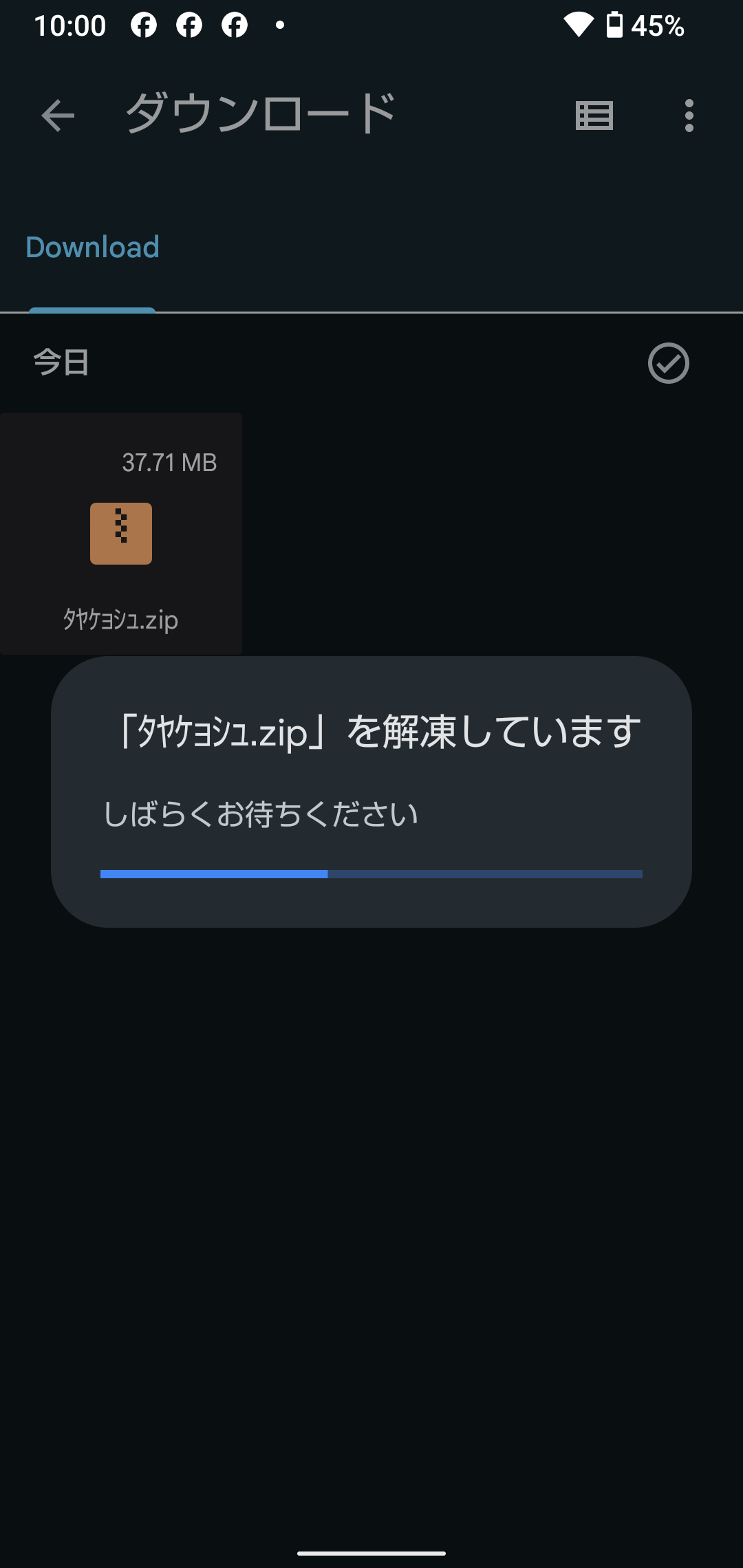Open the overflow menu
This screenshot has height=1568, width=743.
click(x=689, y=115)
